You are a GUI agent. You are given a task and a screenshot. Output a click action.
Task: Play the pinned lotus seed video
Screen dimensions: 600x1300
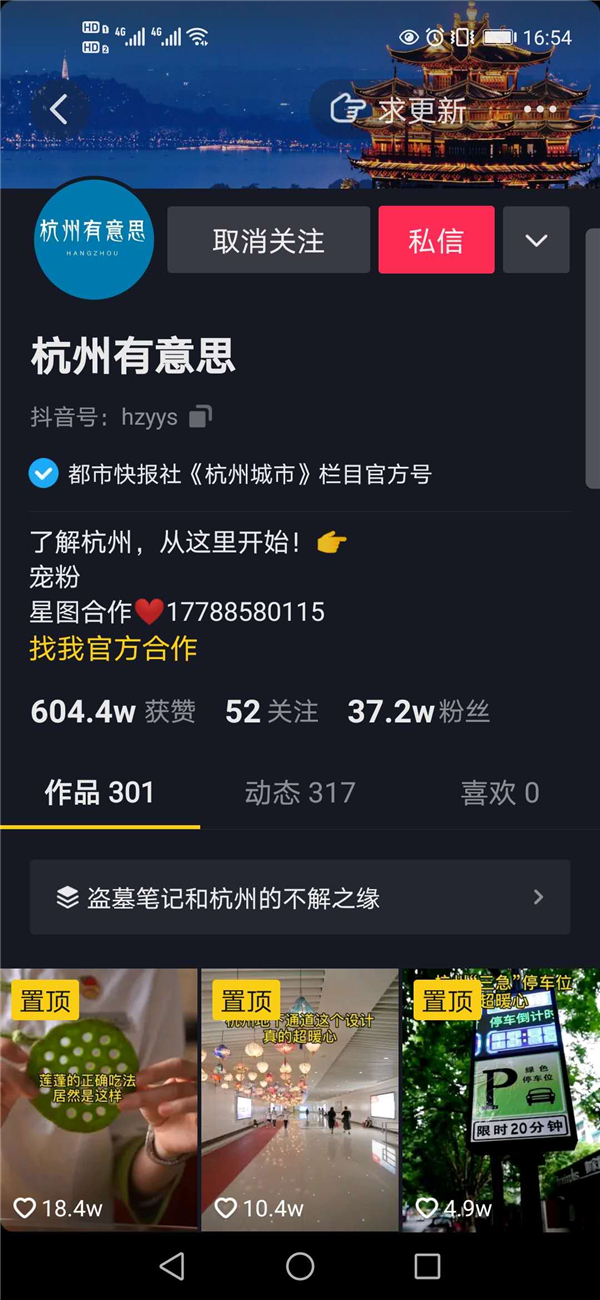(x=99, y=1100)
